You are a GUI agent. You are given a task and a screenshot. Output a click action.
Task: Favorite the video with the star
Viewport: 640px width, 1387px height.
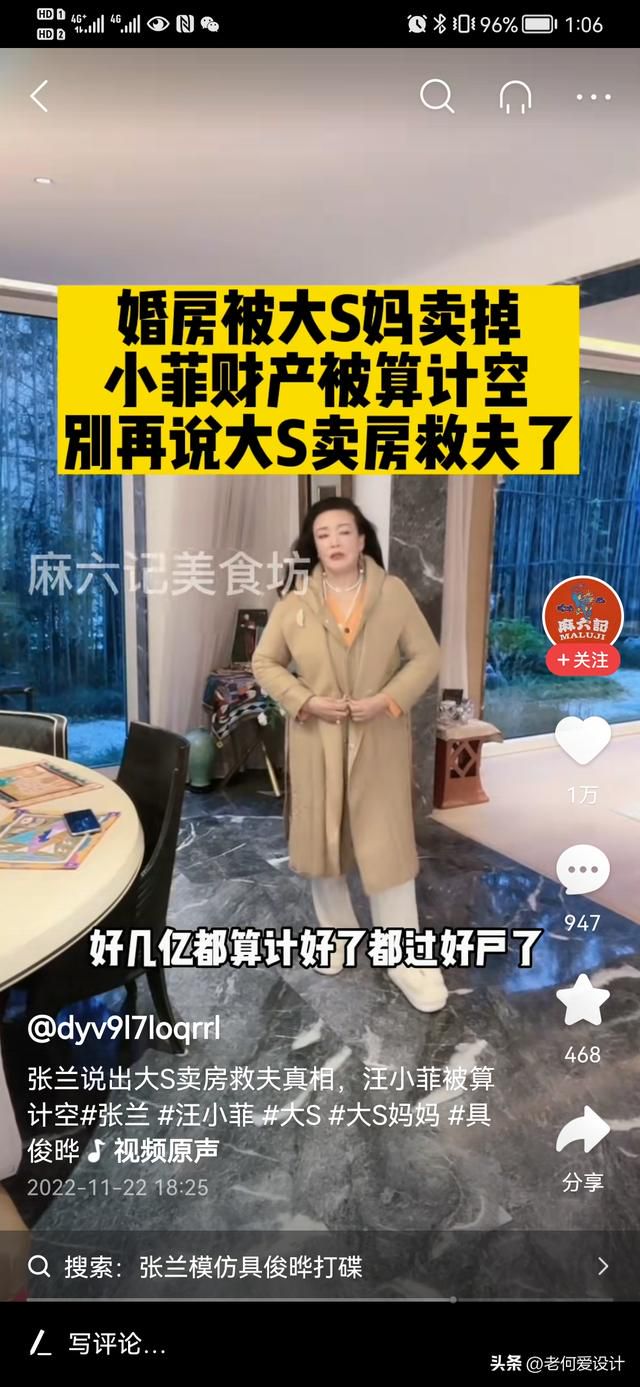click(582, 1001)
